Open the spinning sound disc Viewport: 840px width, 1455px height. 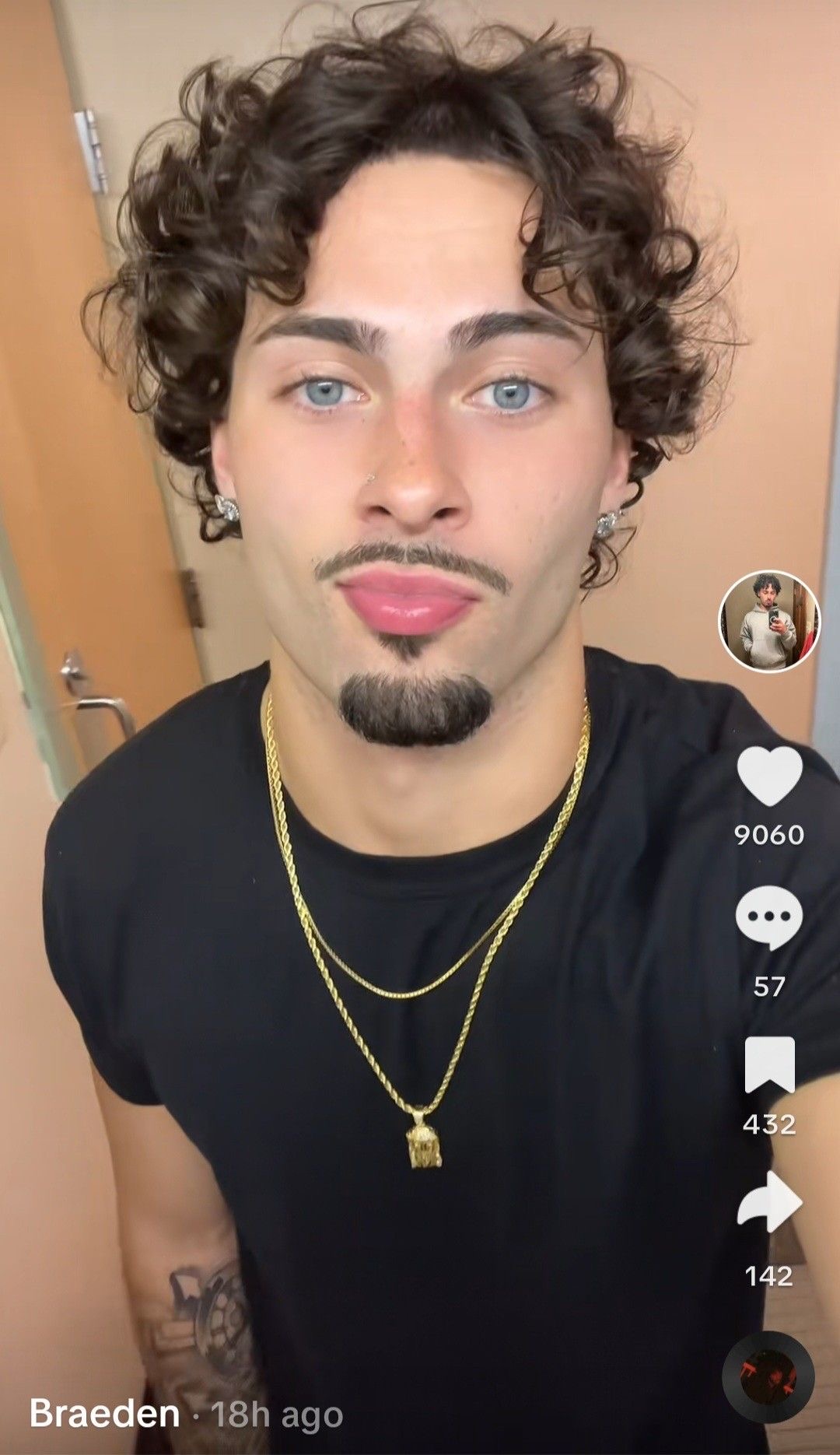768,1375
